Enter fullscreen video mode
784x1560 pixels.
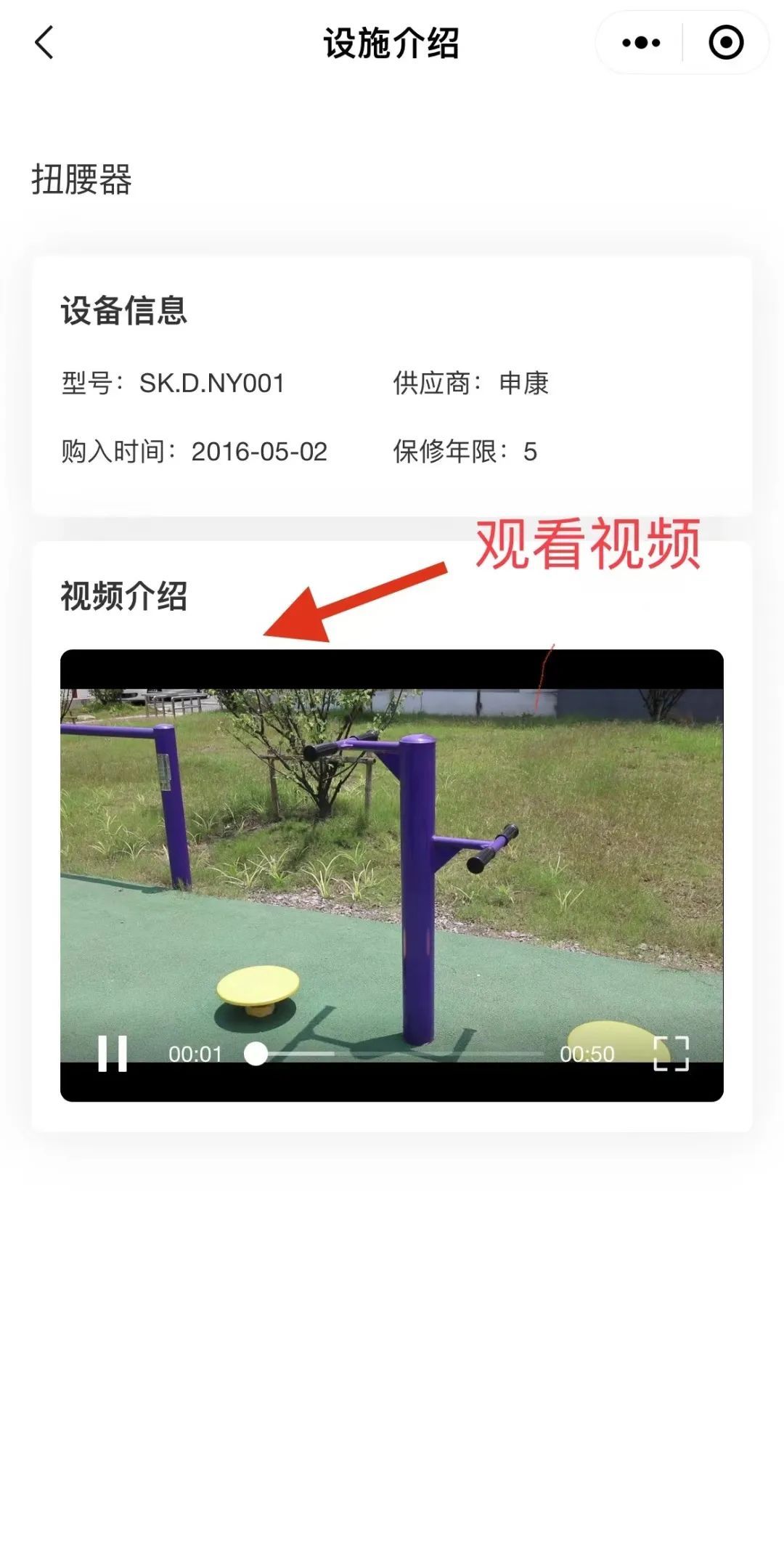coord(671,1053)
